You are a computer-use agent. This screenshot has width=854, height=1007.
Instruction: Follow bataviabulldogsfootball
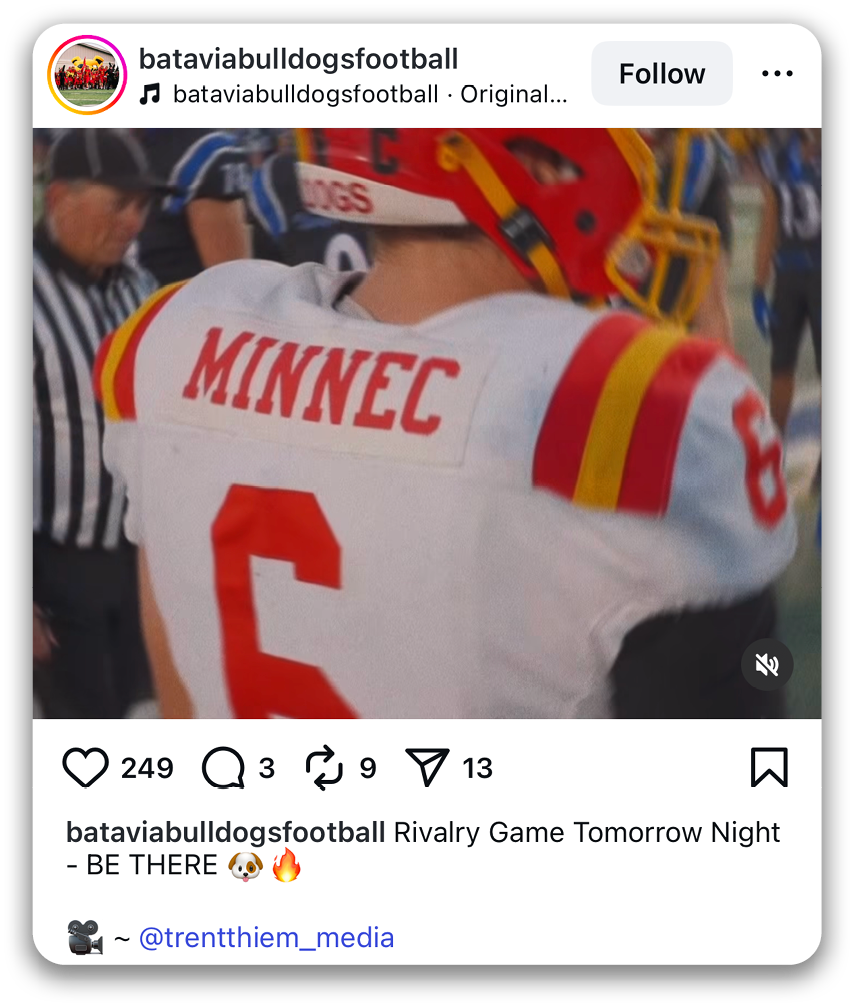tap(661, 74)
